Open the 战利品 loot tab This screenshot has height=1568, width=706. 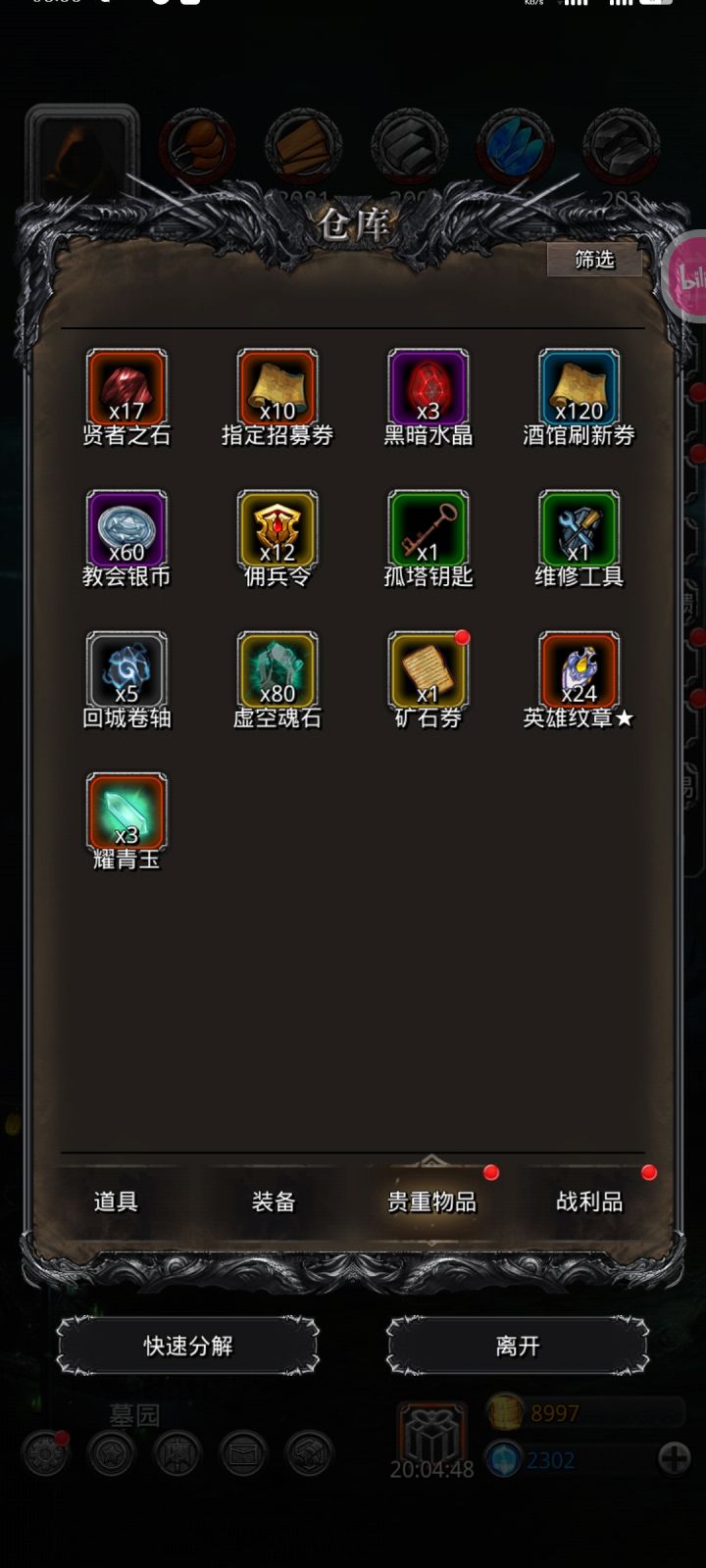pos(588,1200)
